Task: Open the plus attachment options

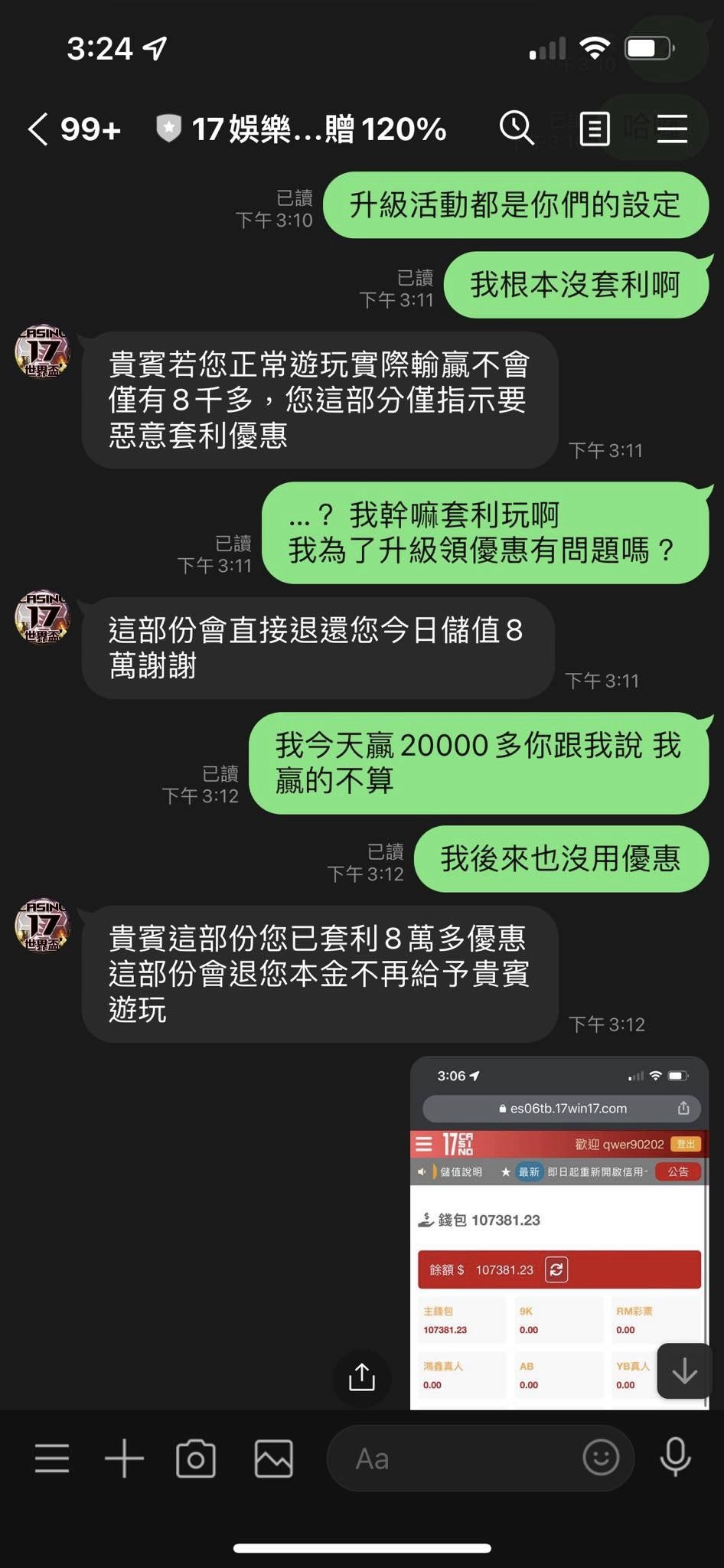Action: pos(124,1459)
